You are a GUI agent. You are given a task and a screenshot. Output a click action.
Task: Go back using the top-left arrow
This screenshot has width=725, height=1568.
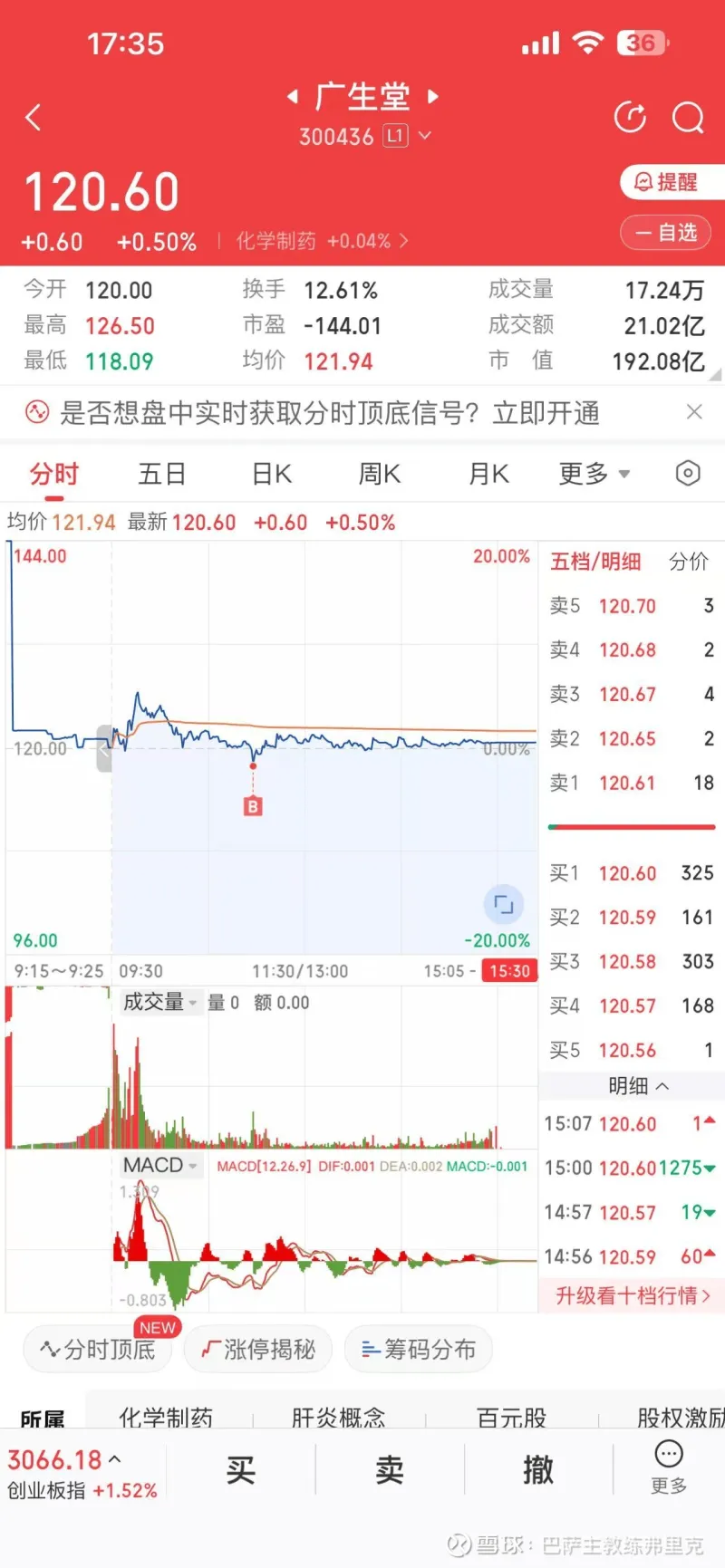[x=34, y=117]
